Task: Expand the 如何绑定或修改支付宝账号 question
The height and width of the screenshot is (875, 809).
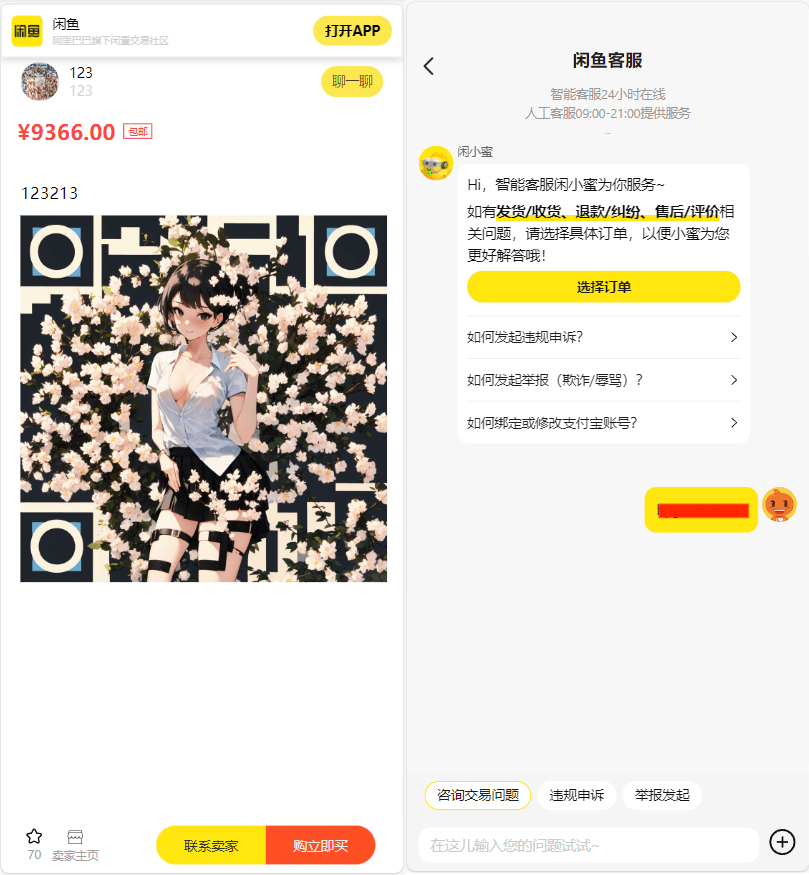Action: coord(603,423)
